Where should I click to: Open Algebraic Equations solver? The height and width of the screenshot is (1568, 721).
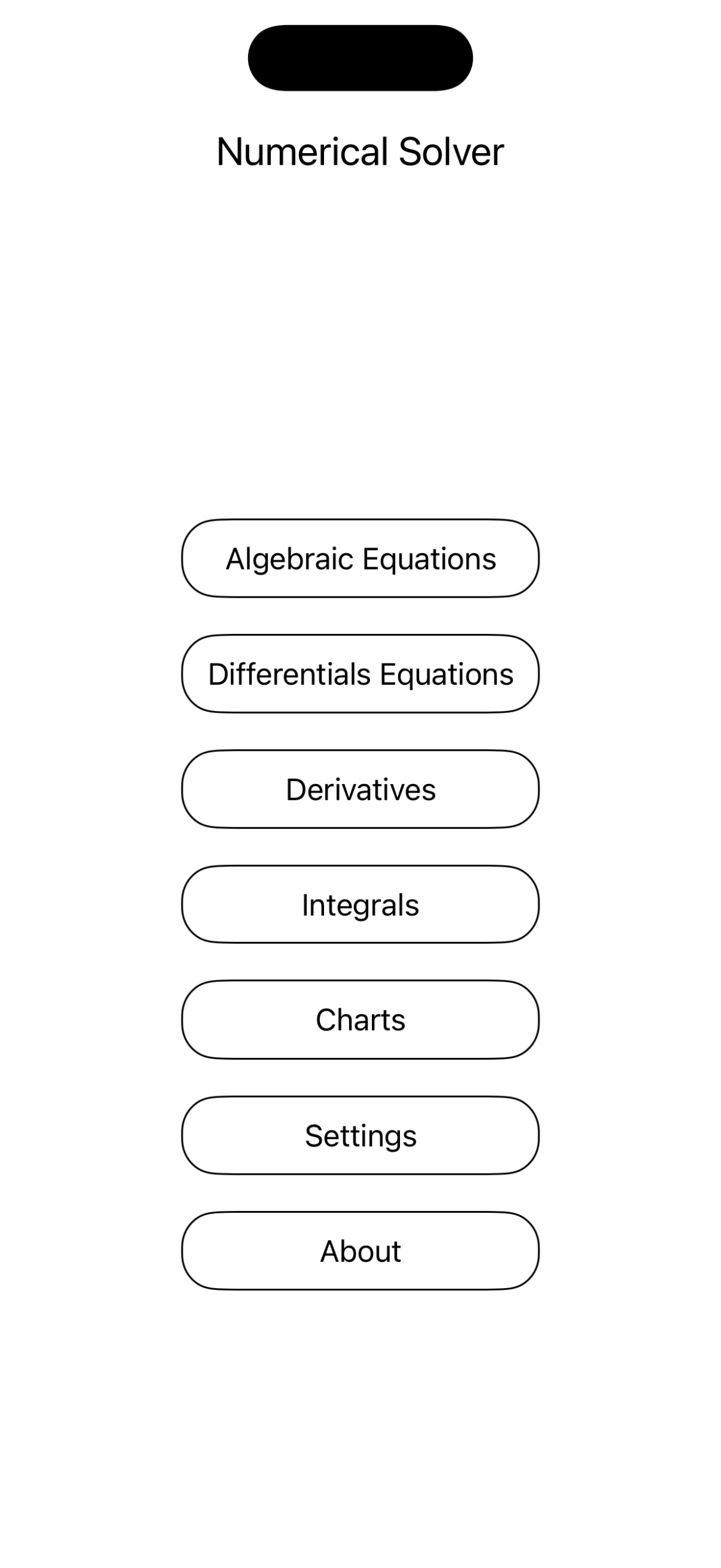[x=360, y=558]
